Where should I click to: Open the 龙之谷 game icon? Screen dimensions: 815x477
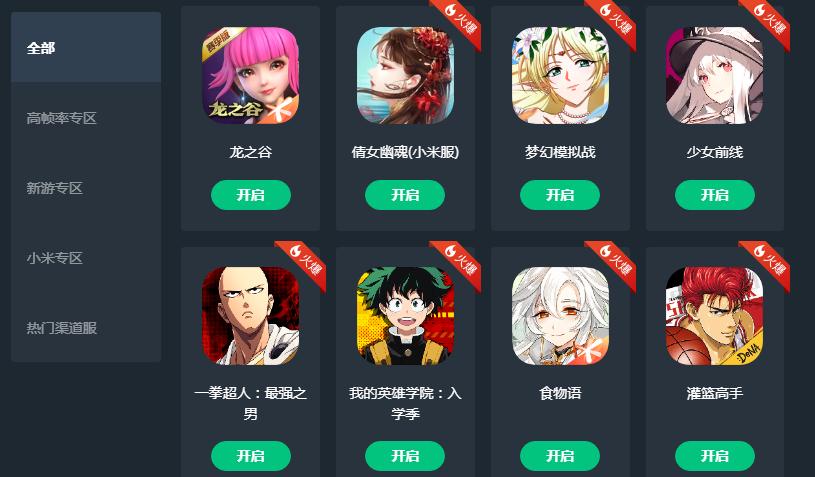click(x=250, y=75)
